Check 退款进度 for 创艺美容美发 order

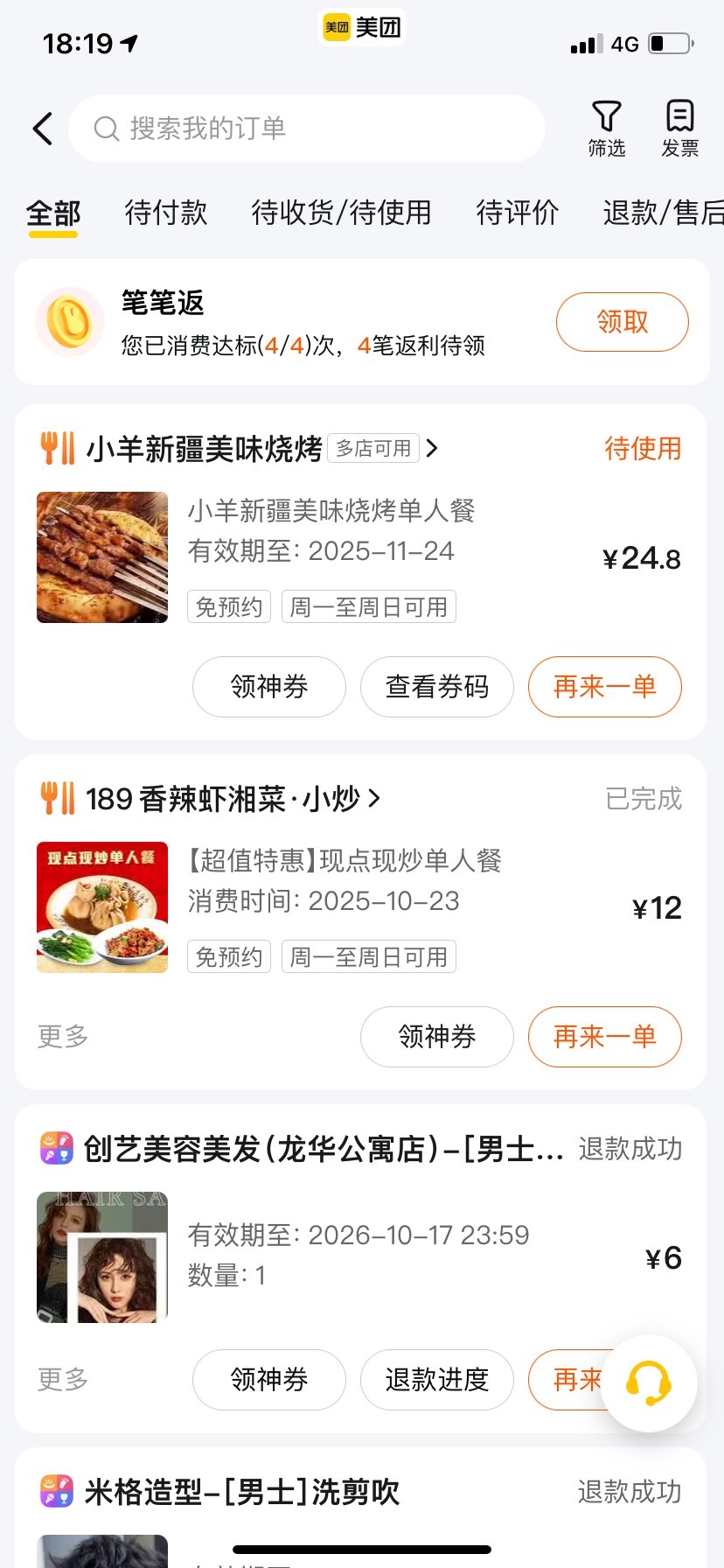coord(436,1380)
